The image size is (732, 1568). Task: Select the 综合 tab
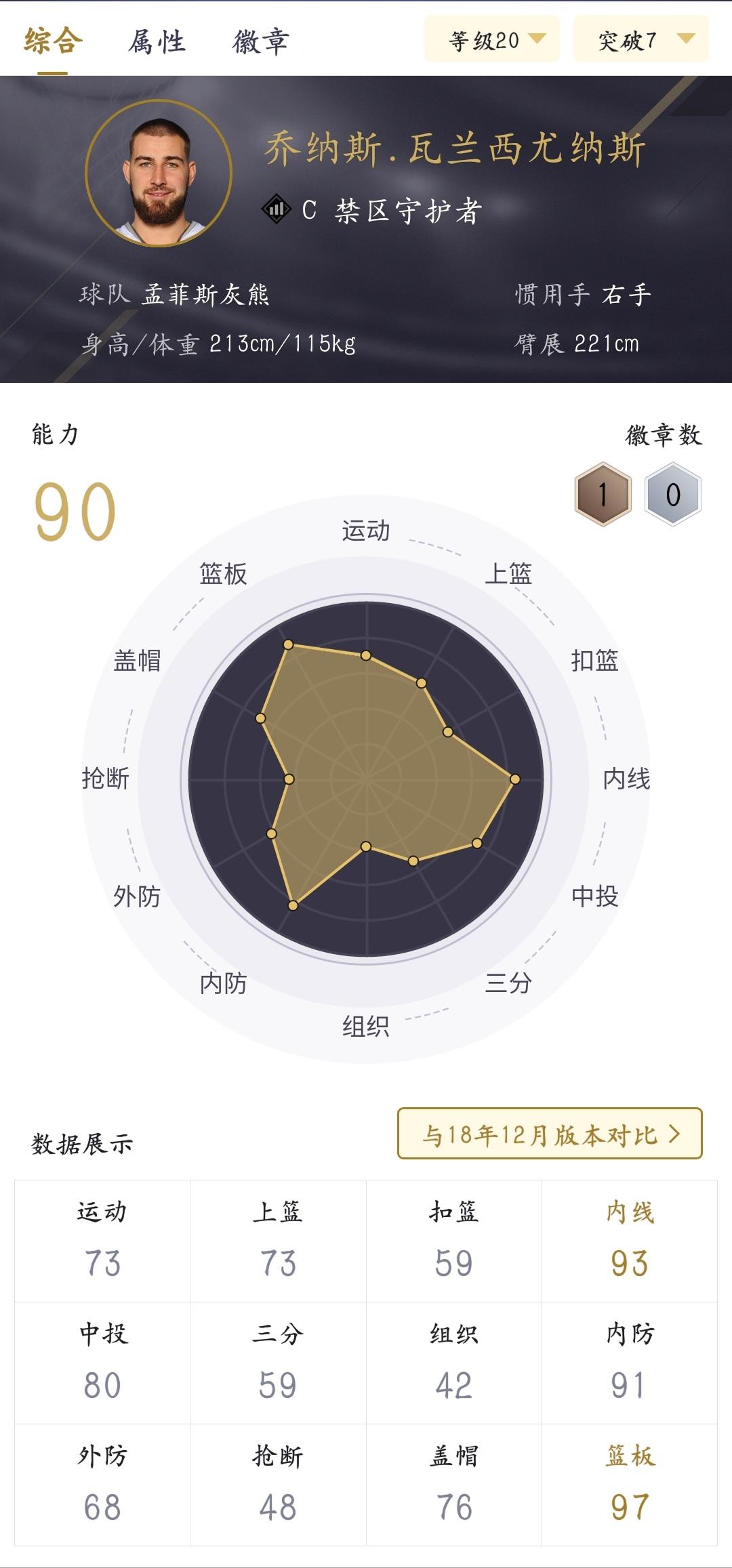[x=53, y=41]
